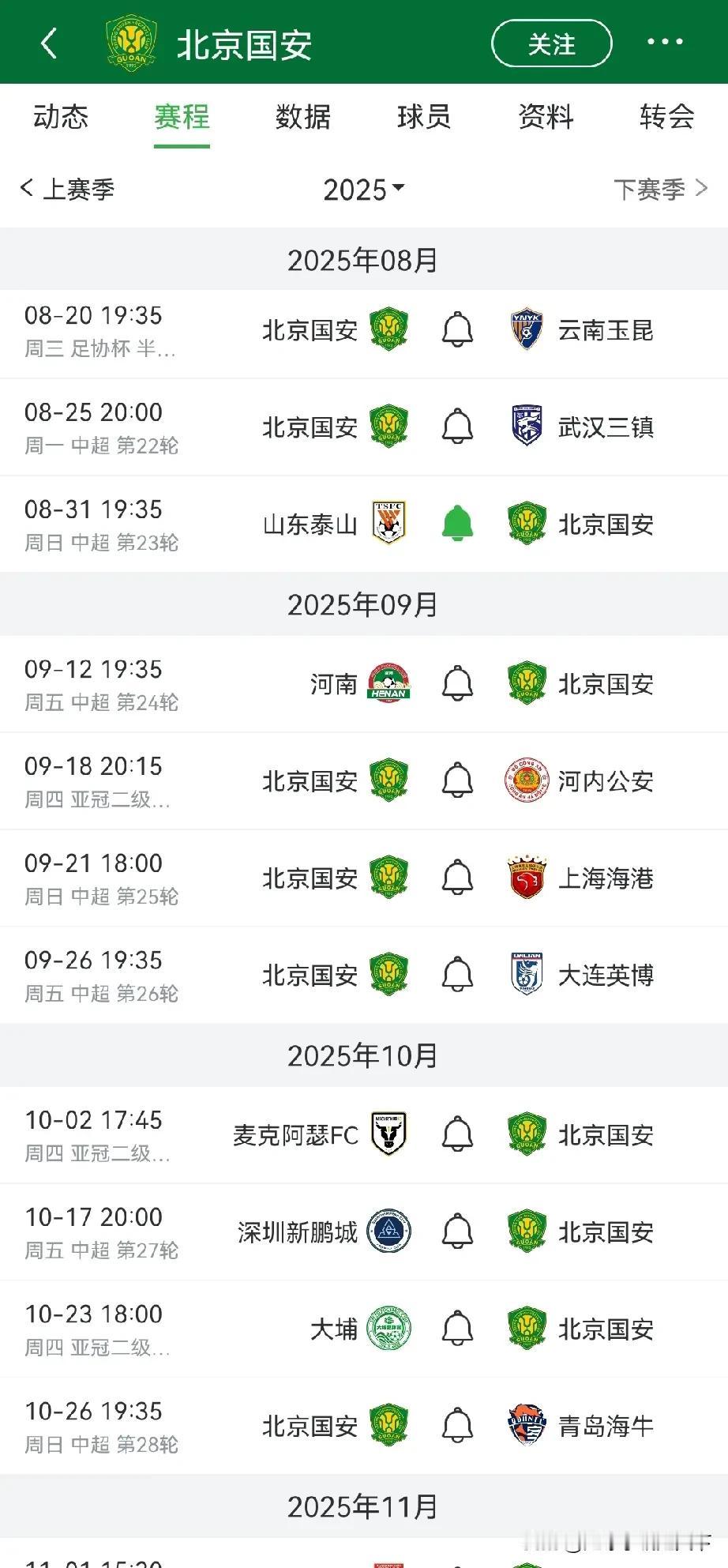Image resolution: width=728 pixels, height=1568 pixels.
Task: Go to 上赛季 schedule
Action: (67, 189)
